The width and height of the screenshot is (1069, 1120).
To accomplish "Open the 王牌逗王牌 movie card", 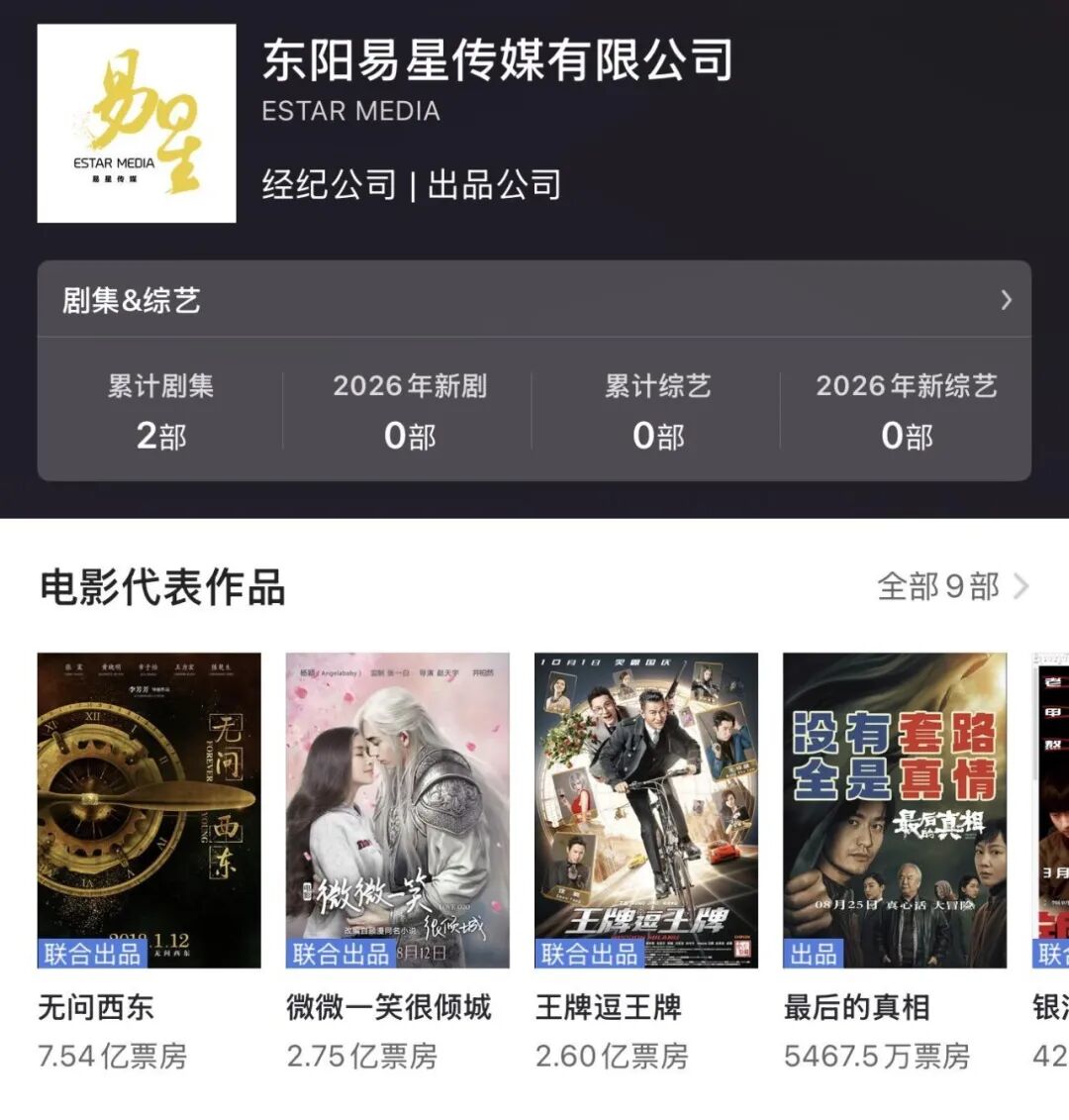I will tap(646, 810).
